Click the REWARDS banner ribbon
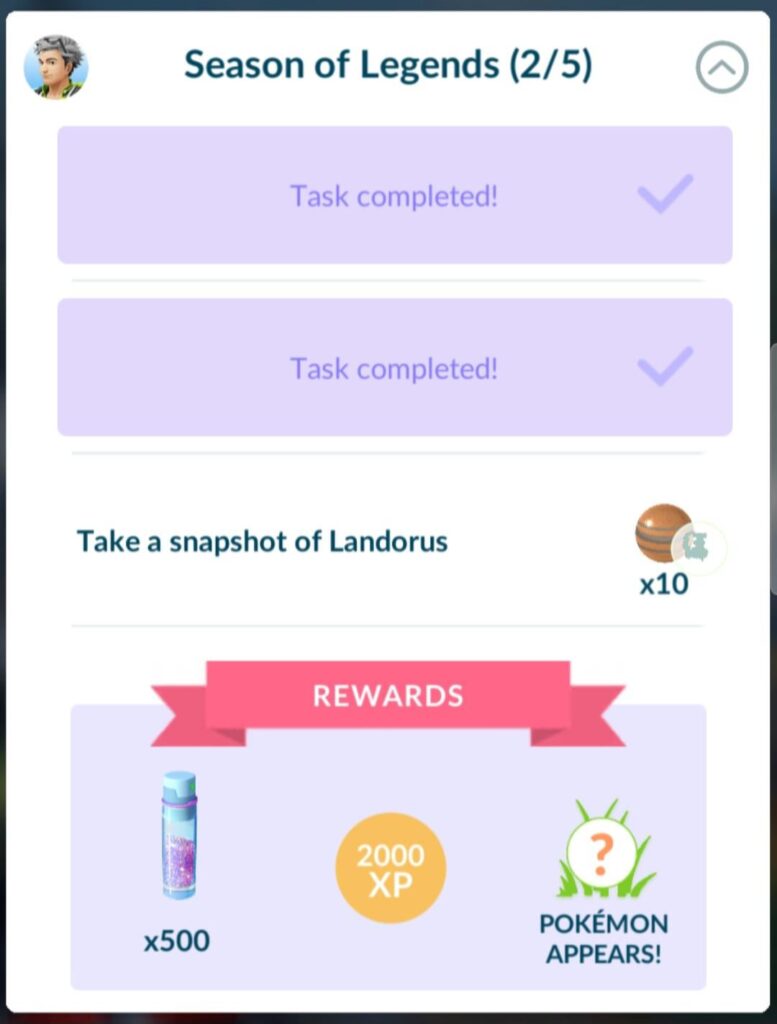 pyautogui.click(x=387, y=694)
